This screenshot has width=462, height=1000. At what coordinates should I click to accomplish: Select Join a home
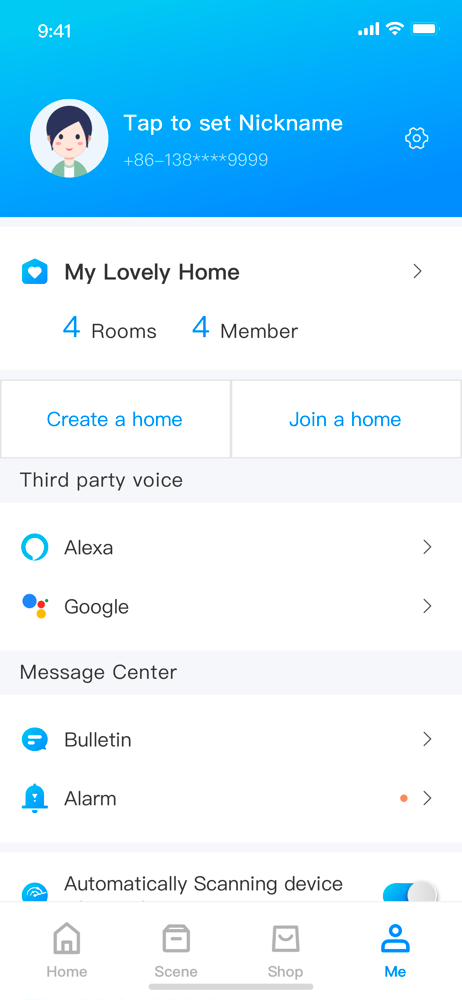click(345, 419)
